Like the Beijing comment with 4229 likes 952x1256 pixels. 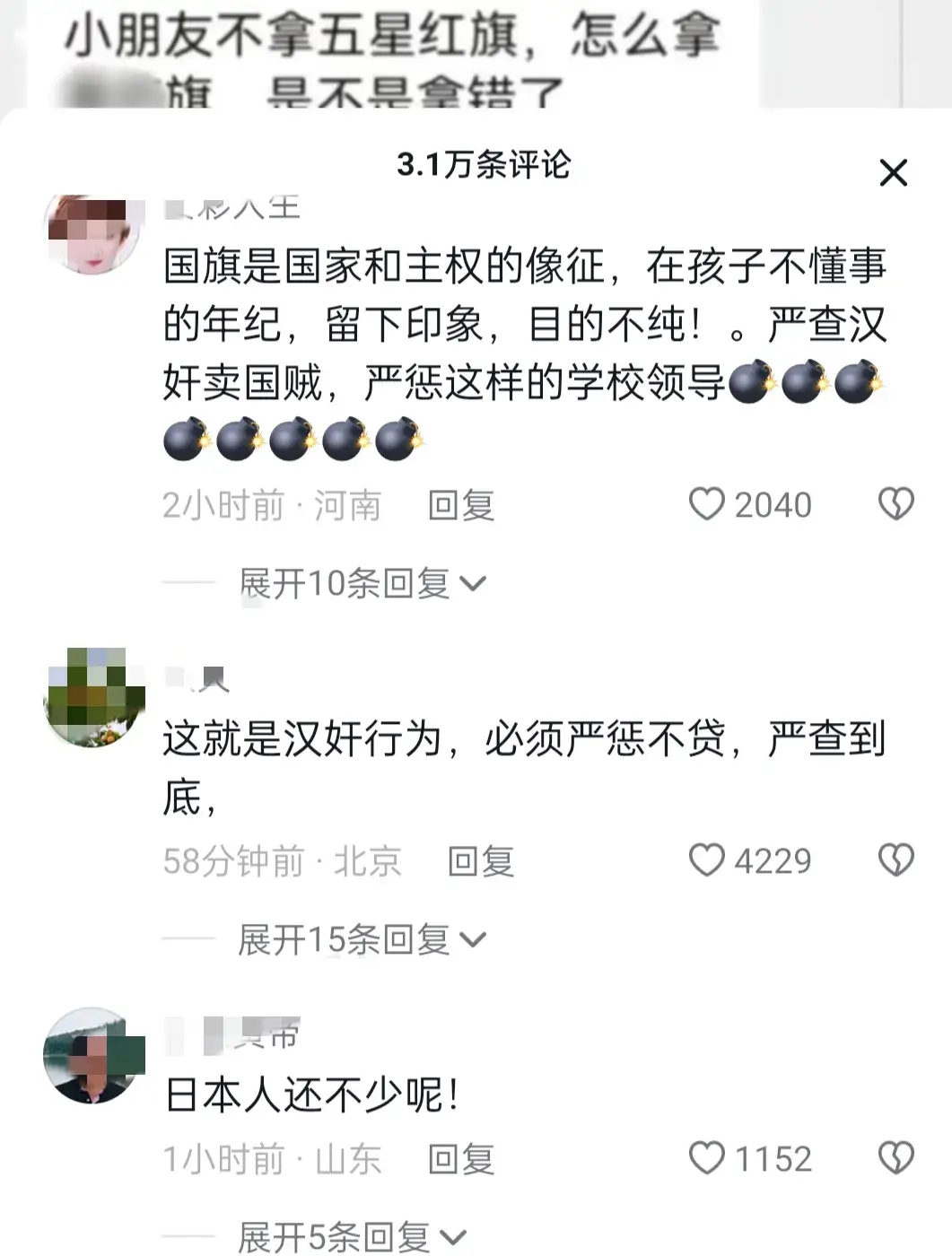[x=707, y=860]
